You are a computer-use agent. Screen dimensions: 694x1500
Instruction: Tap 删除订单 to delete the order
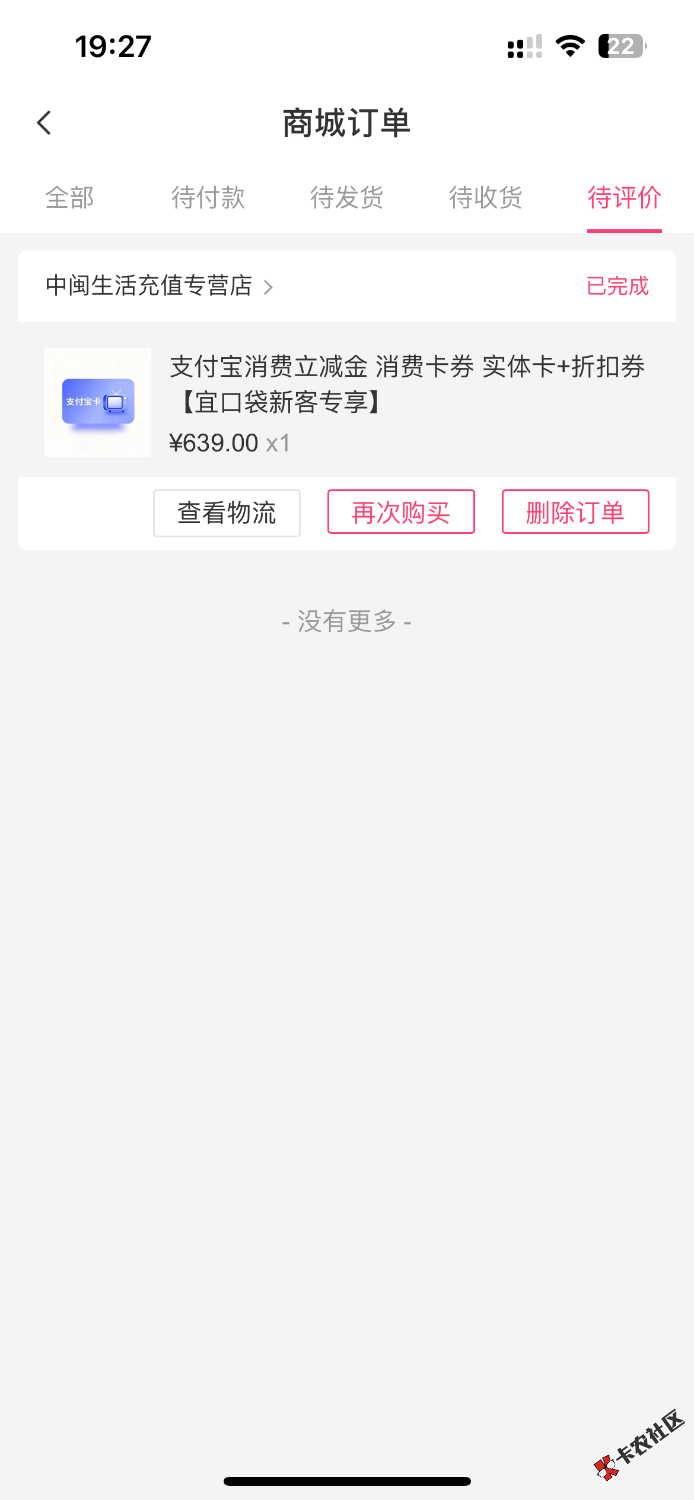pos(575,513)
